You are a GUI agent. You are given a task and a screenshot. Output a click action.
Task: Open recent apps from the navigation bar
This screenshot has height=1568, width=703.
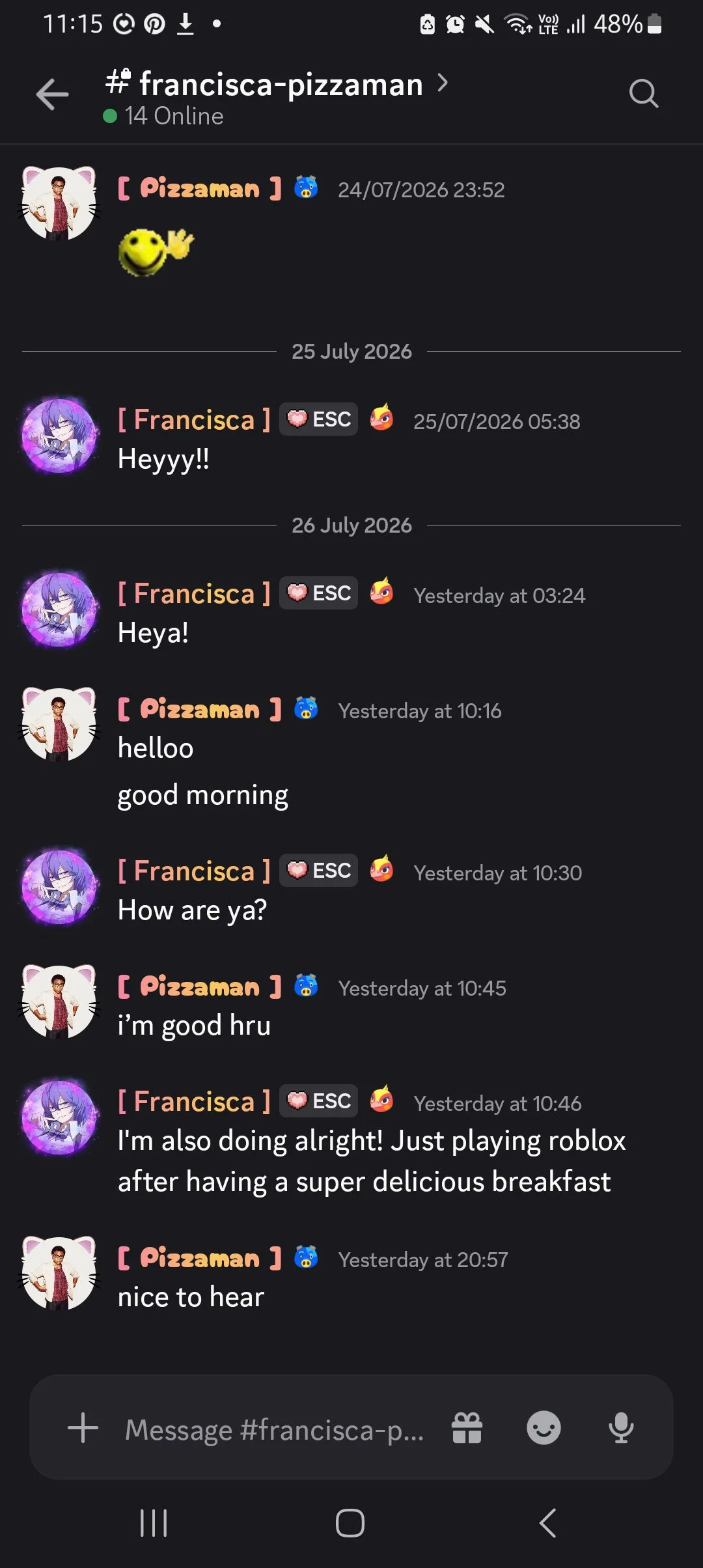[x=154, y=1523]
